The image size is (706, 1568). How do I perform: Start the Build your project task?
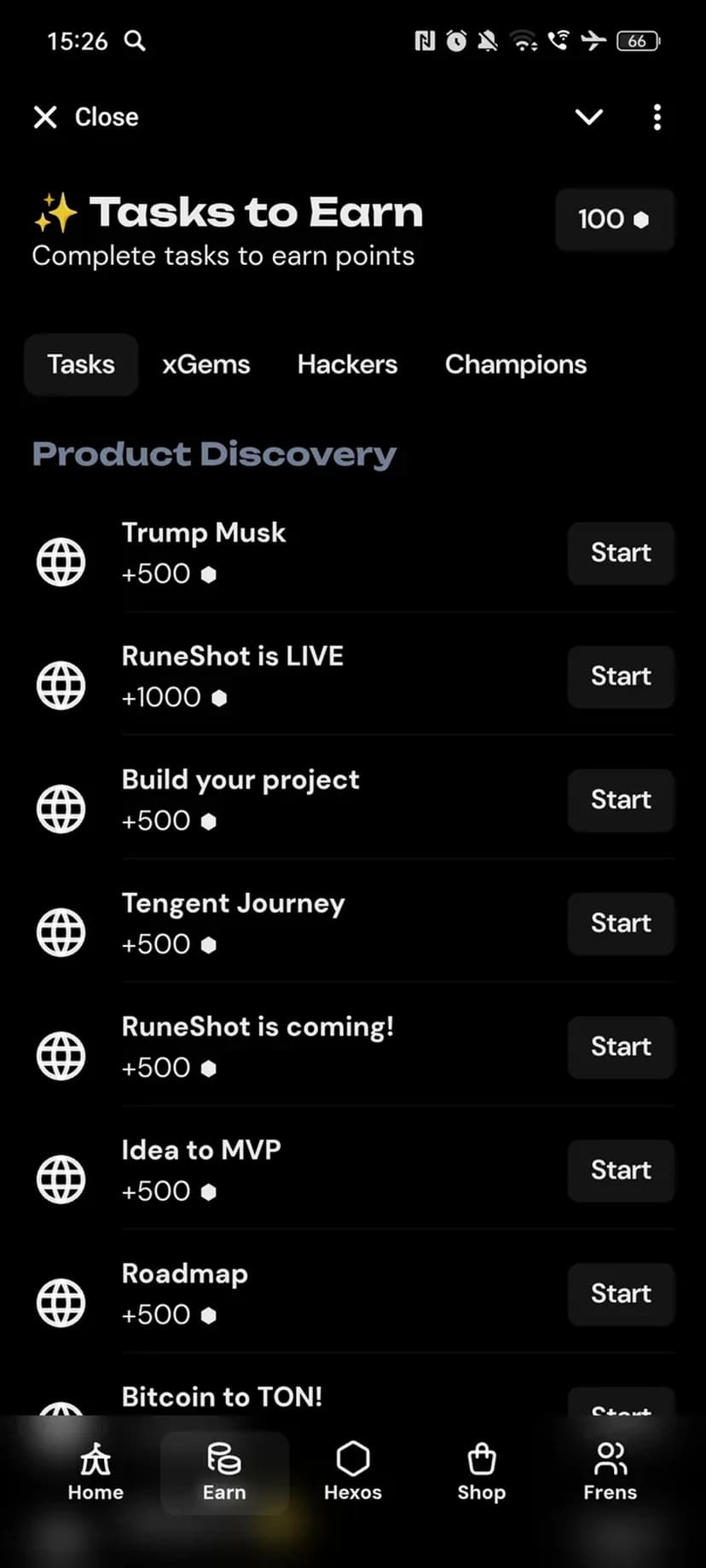(621, 800)
